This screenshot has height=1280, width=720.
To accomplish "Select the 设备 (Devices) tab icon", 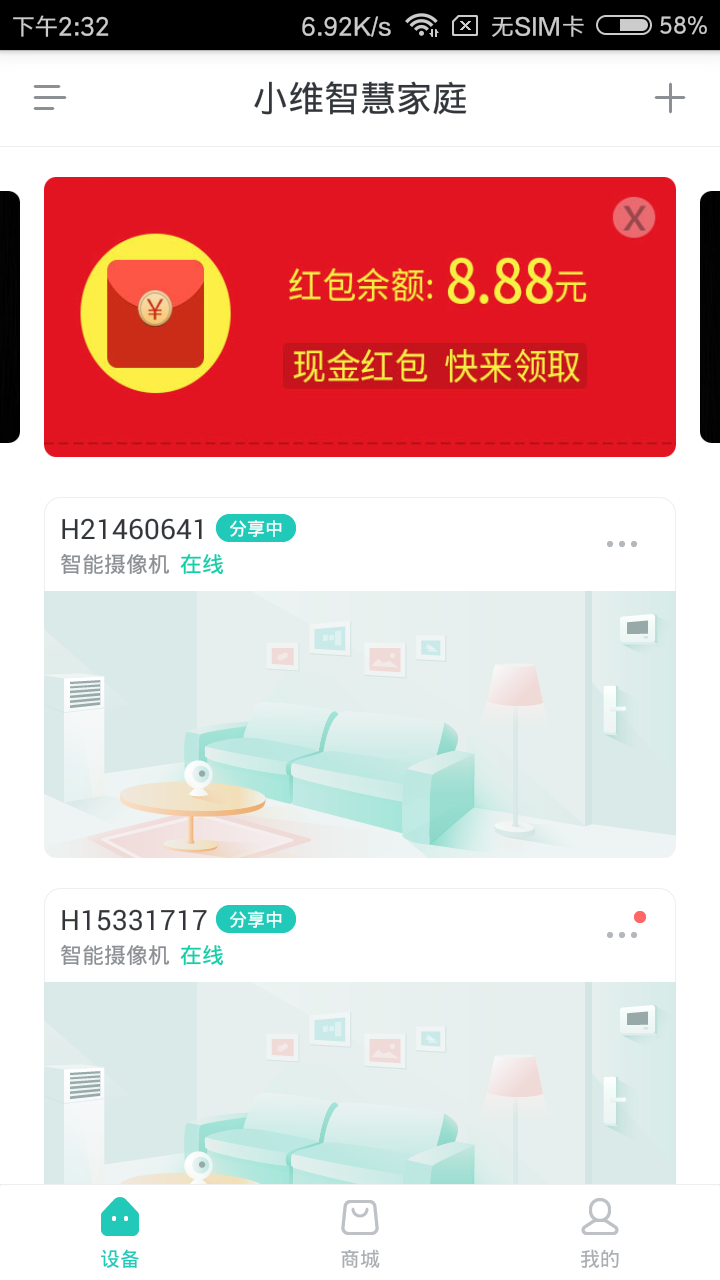I will coord(119,1217).
